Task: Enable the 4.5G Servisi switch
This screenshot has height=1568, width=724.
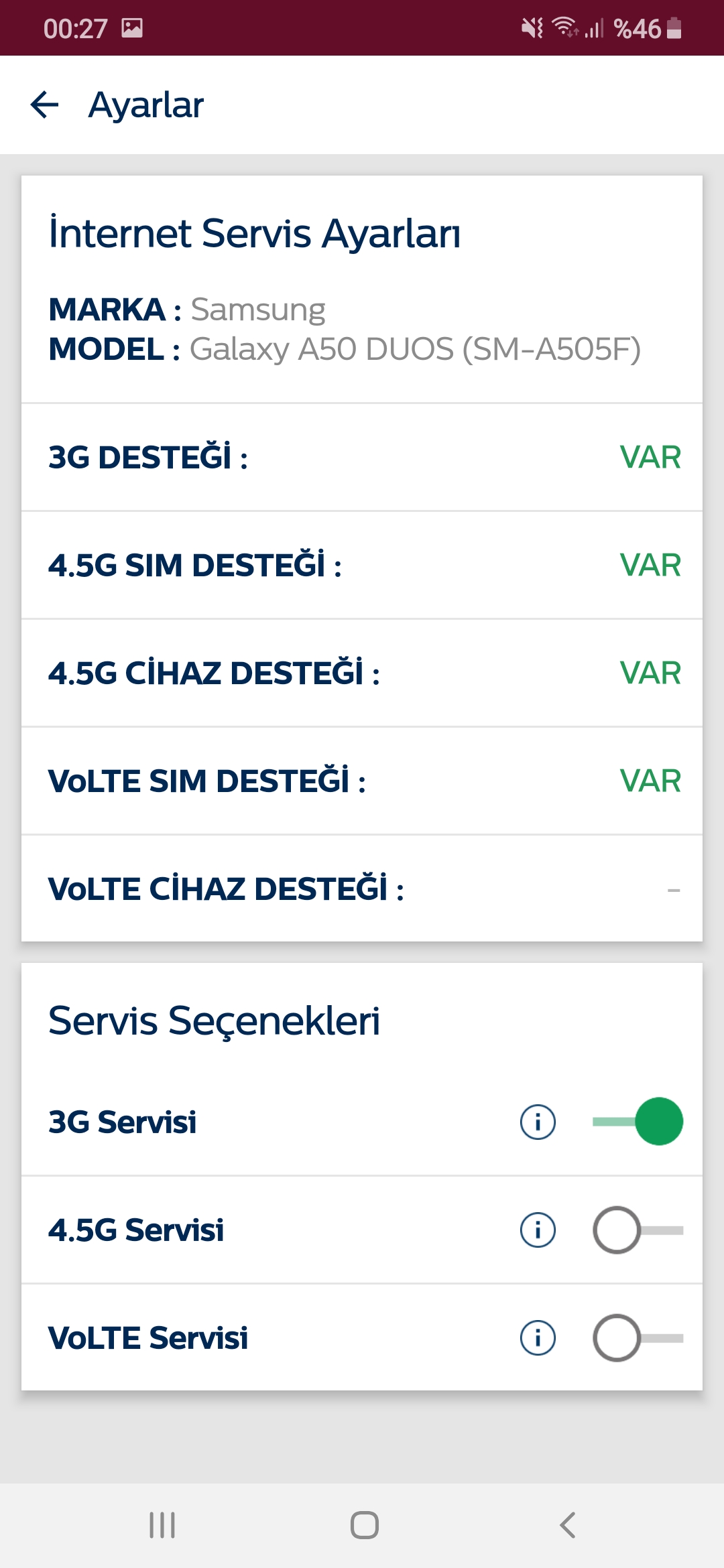Action: (638, 1230)
